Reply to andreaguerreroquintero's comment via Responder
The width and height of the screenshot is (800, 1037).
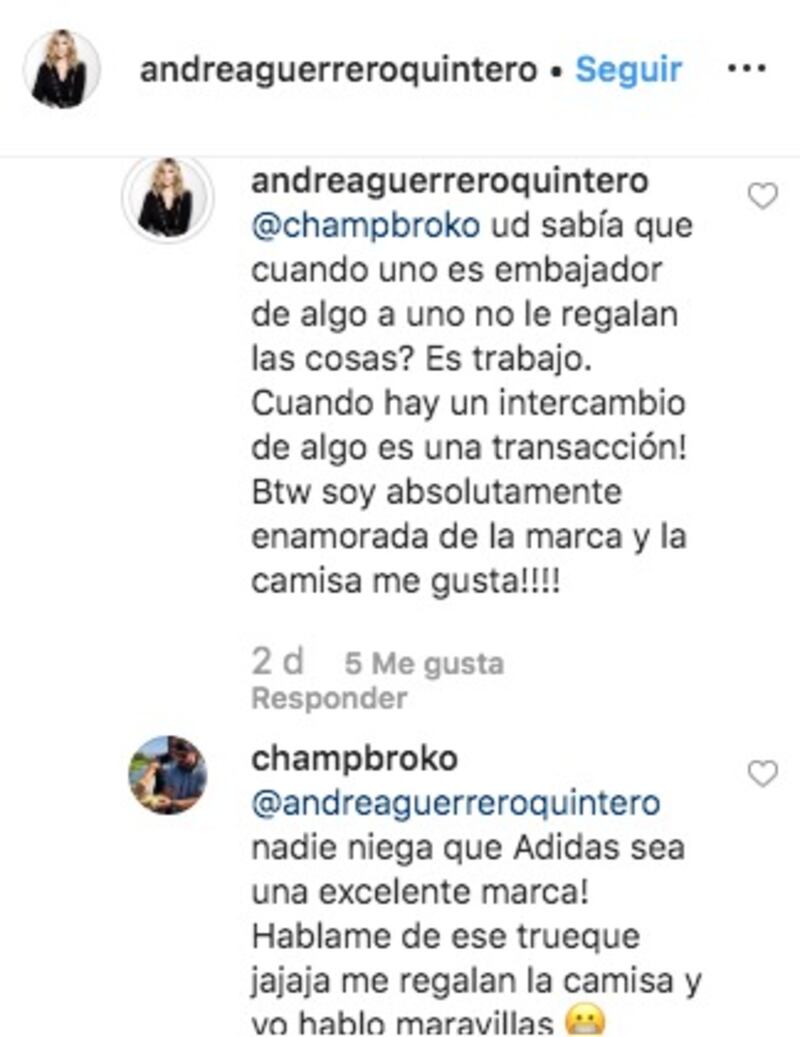[x=329, y=698]
